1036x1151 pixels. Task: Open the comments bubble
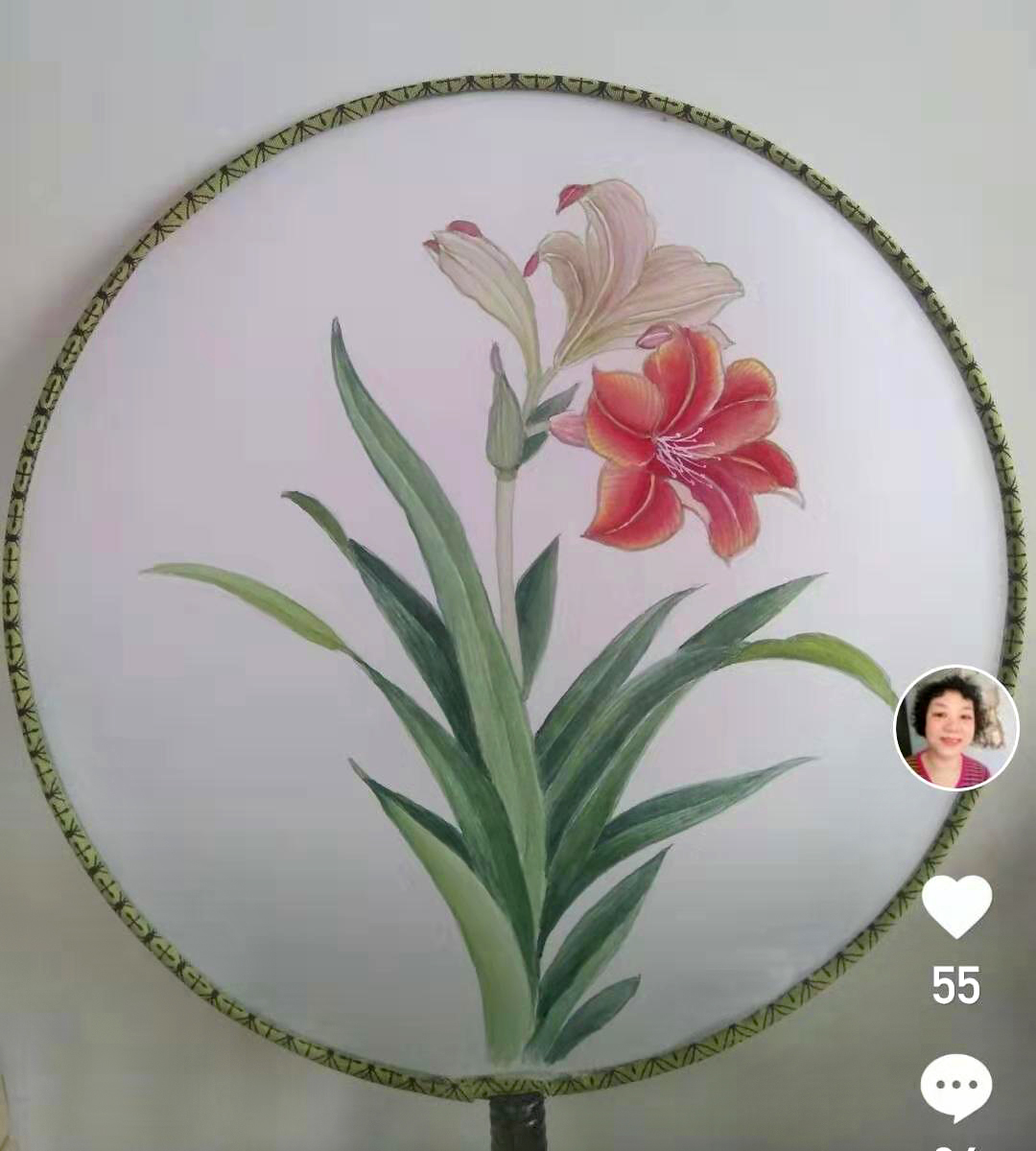(955, 1087)
